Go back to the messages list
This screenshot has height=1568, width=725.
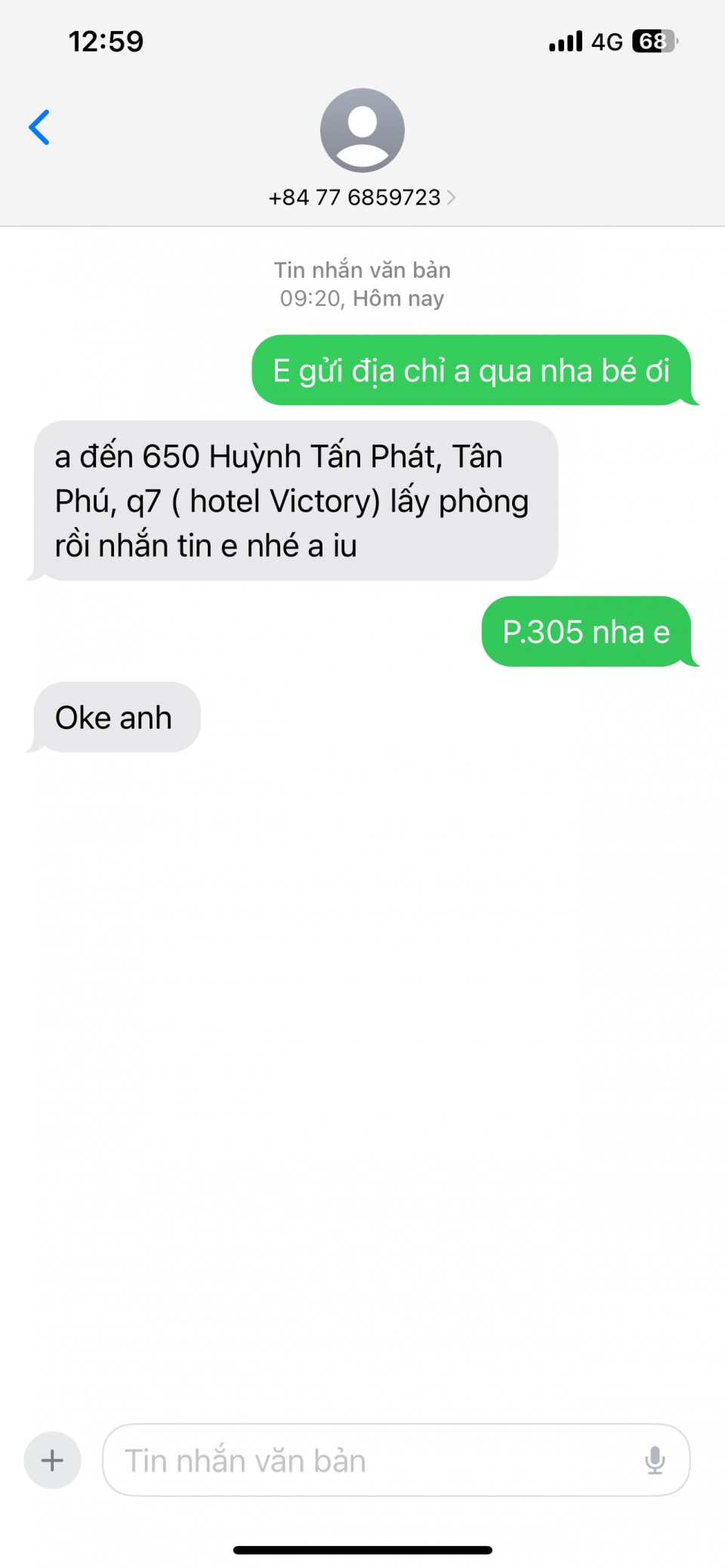click(39, 127)
